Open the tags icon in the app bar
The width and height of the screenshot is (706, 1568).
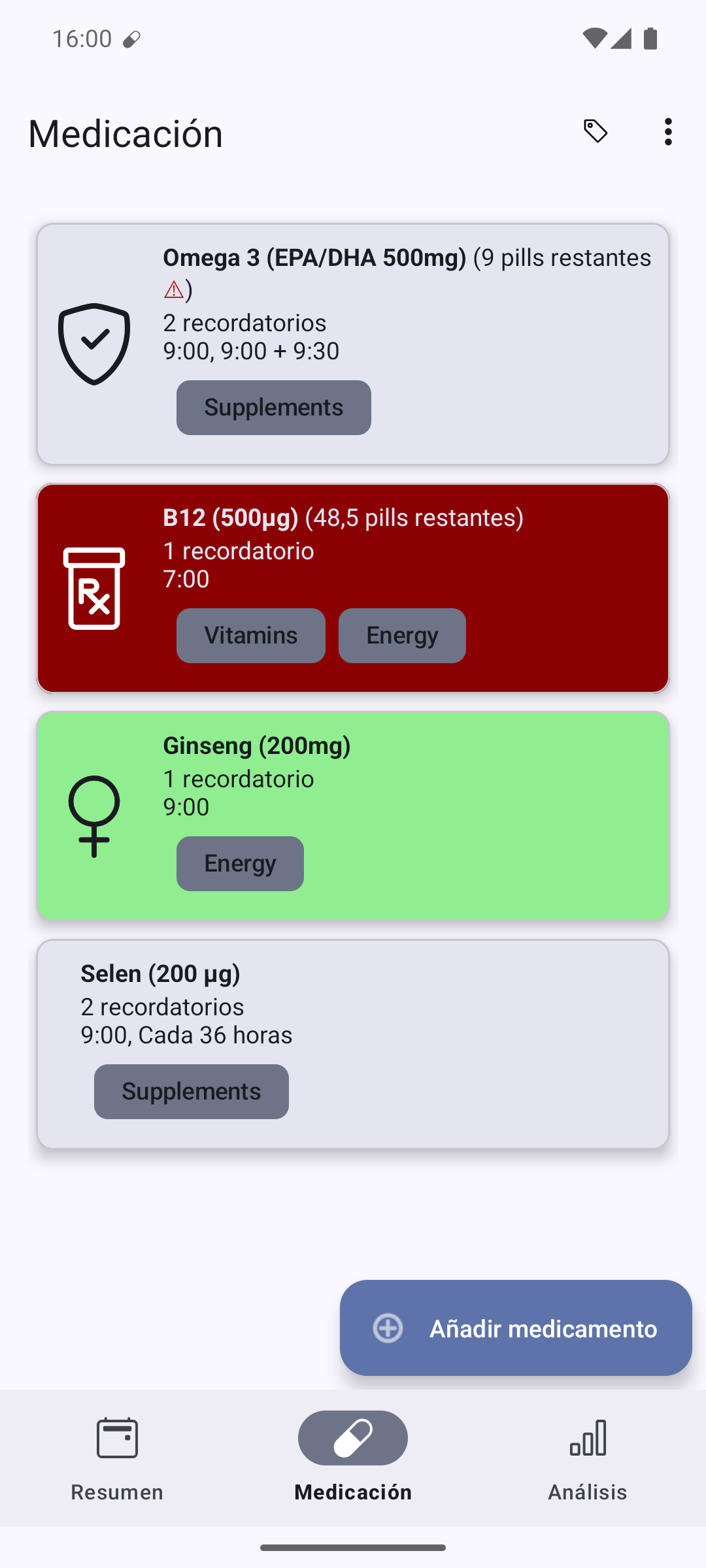tap(596, 132)
